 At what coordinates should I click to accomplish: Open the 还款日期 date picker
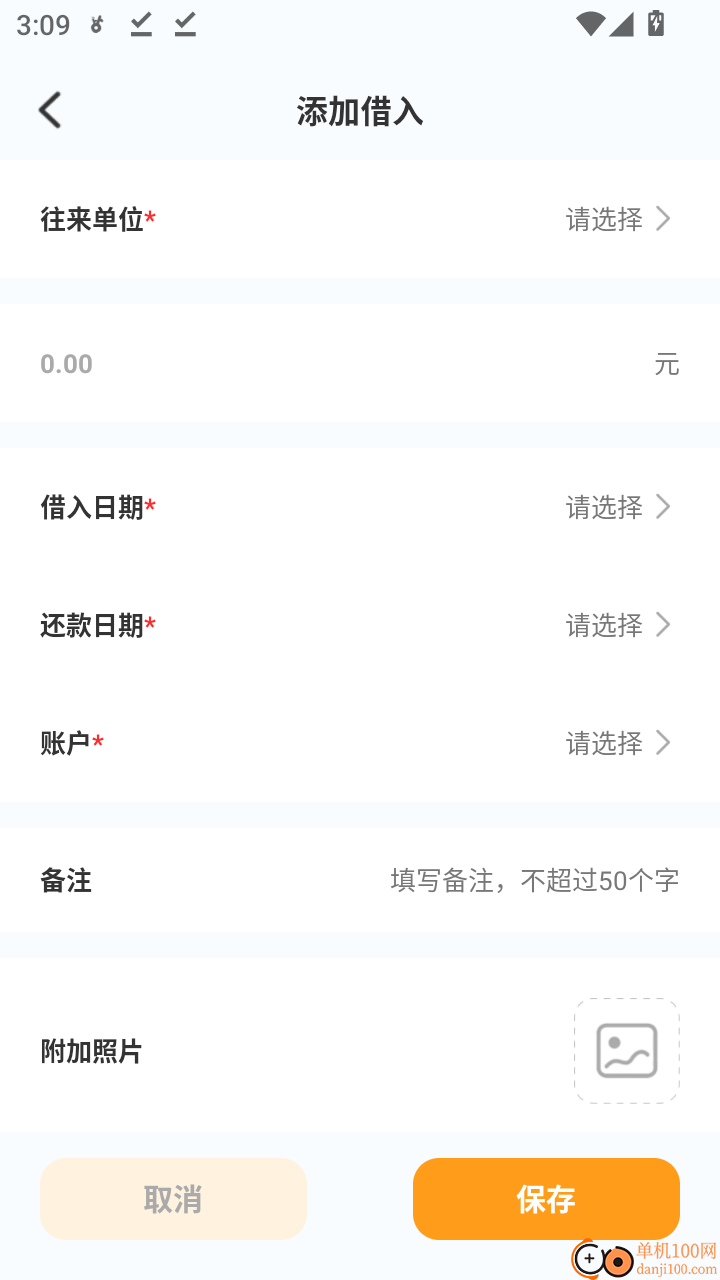(620, 625)
